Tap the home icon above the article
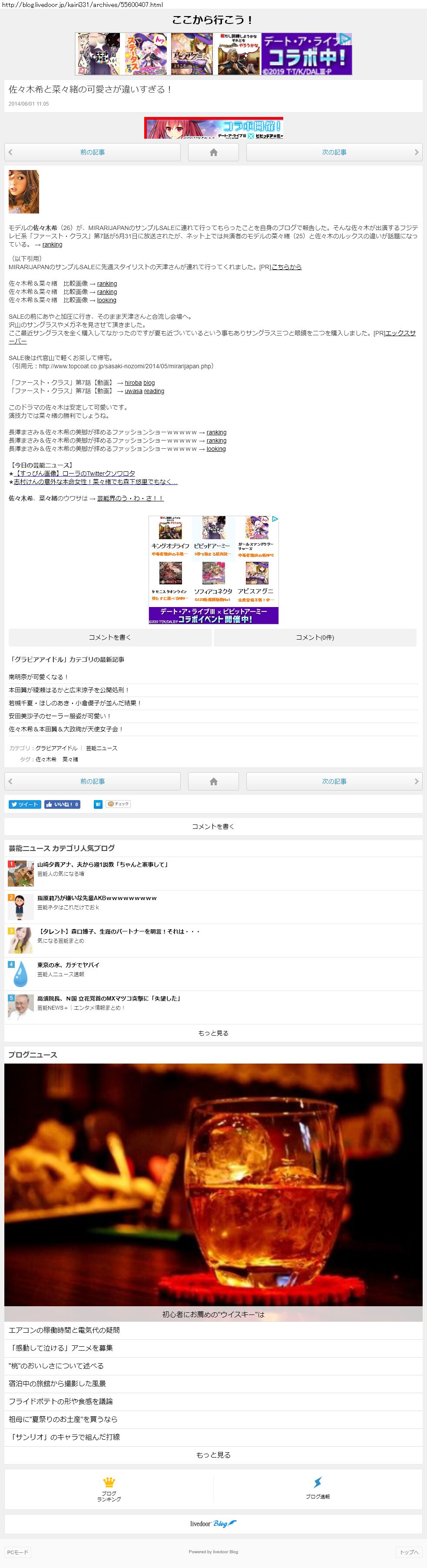 coord(214,152)
